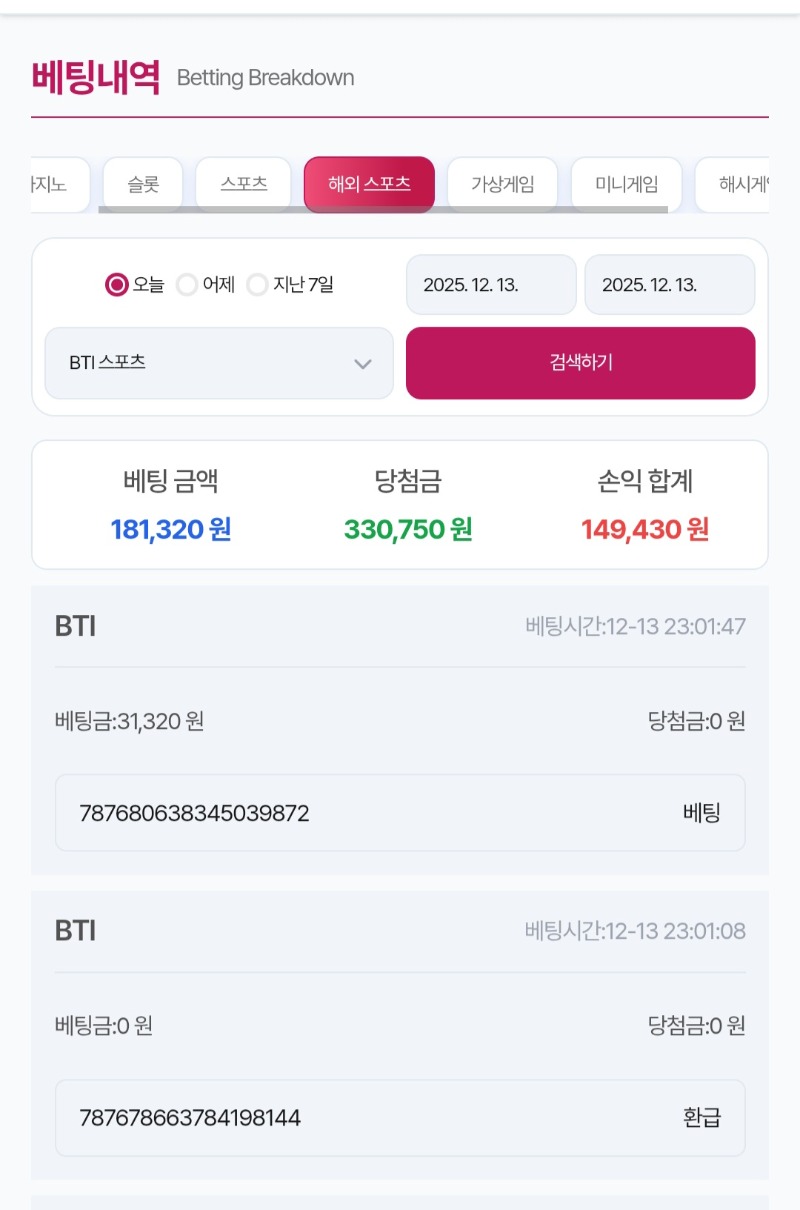
Task: Select the 어제 radio button
Action: pyautogui.click(x=187, y=284)
